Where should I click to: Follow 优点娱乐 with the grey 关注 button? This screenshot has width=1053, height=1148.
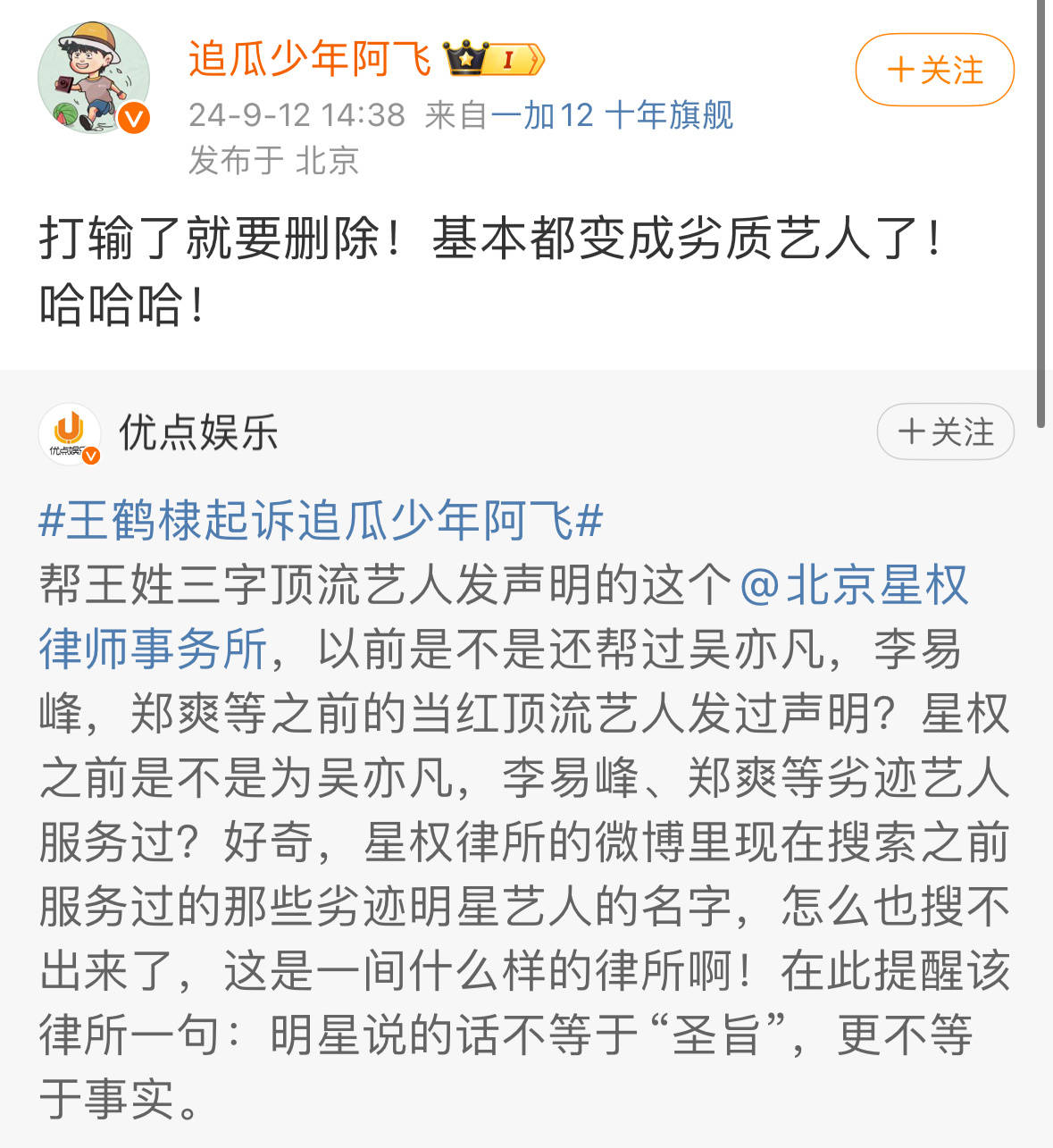[x=945, y=432]
